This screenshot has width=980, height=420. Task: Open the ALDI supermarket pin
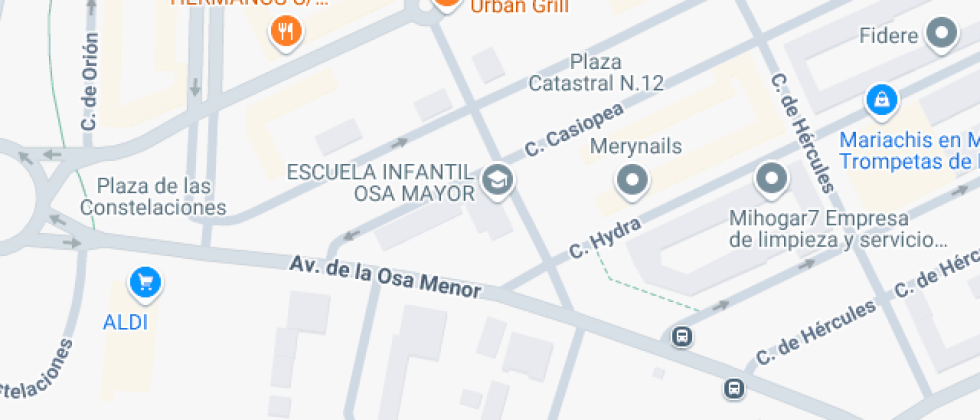[x=146, y=284]
